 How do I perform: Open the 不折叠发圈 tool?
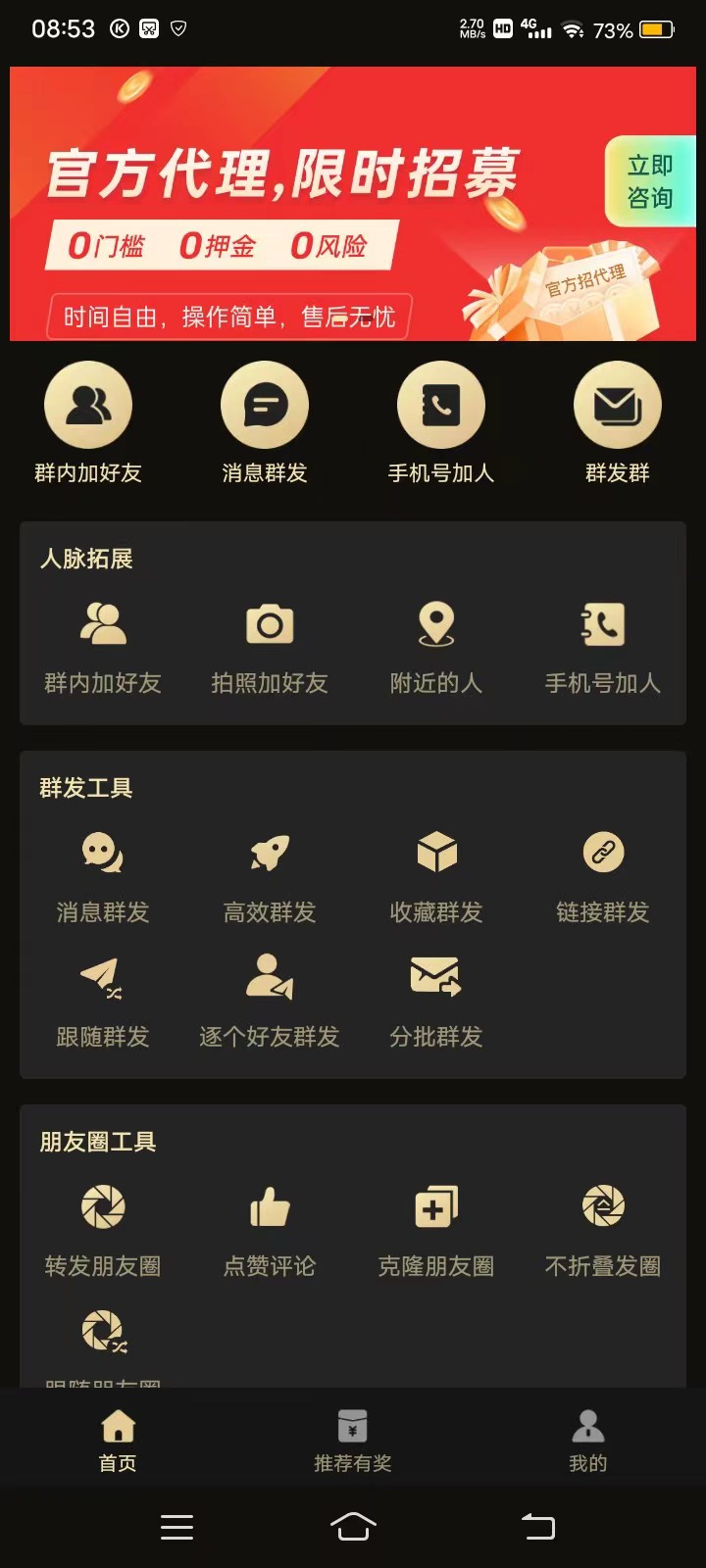(x=601, y=1206)
